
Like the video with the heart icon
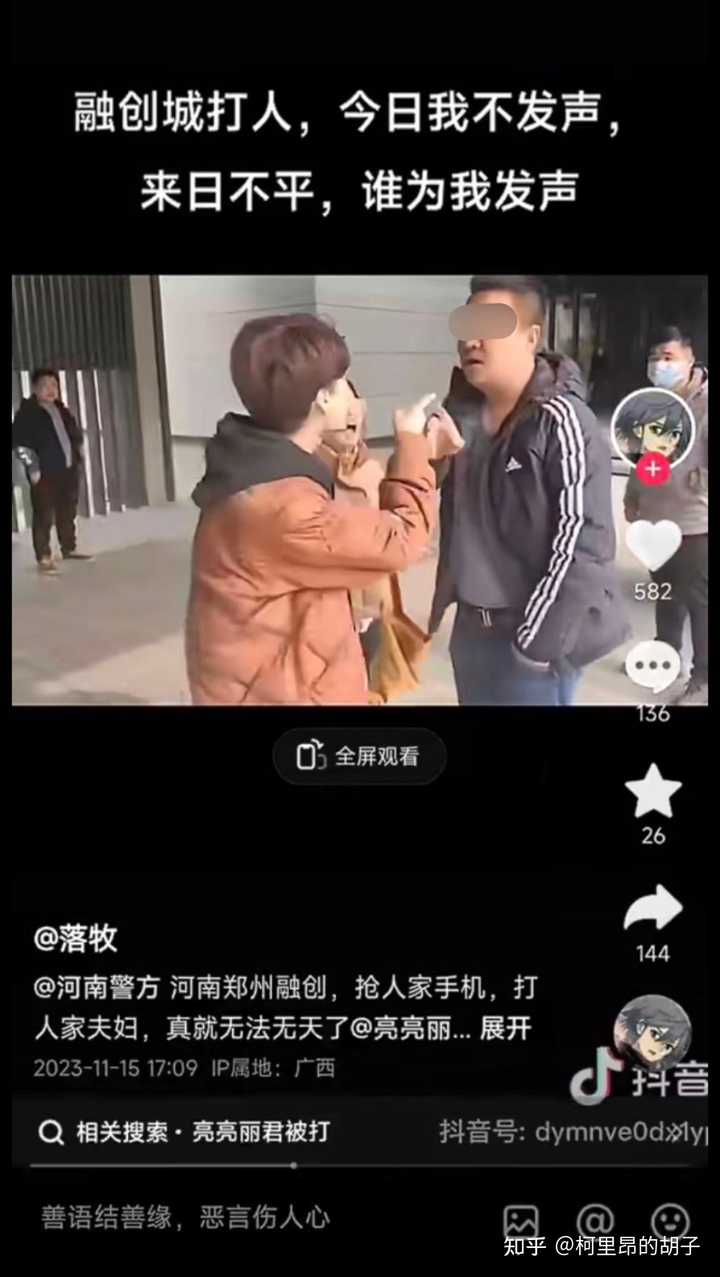tap(653, 545)
